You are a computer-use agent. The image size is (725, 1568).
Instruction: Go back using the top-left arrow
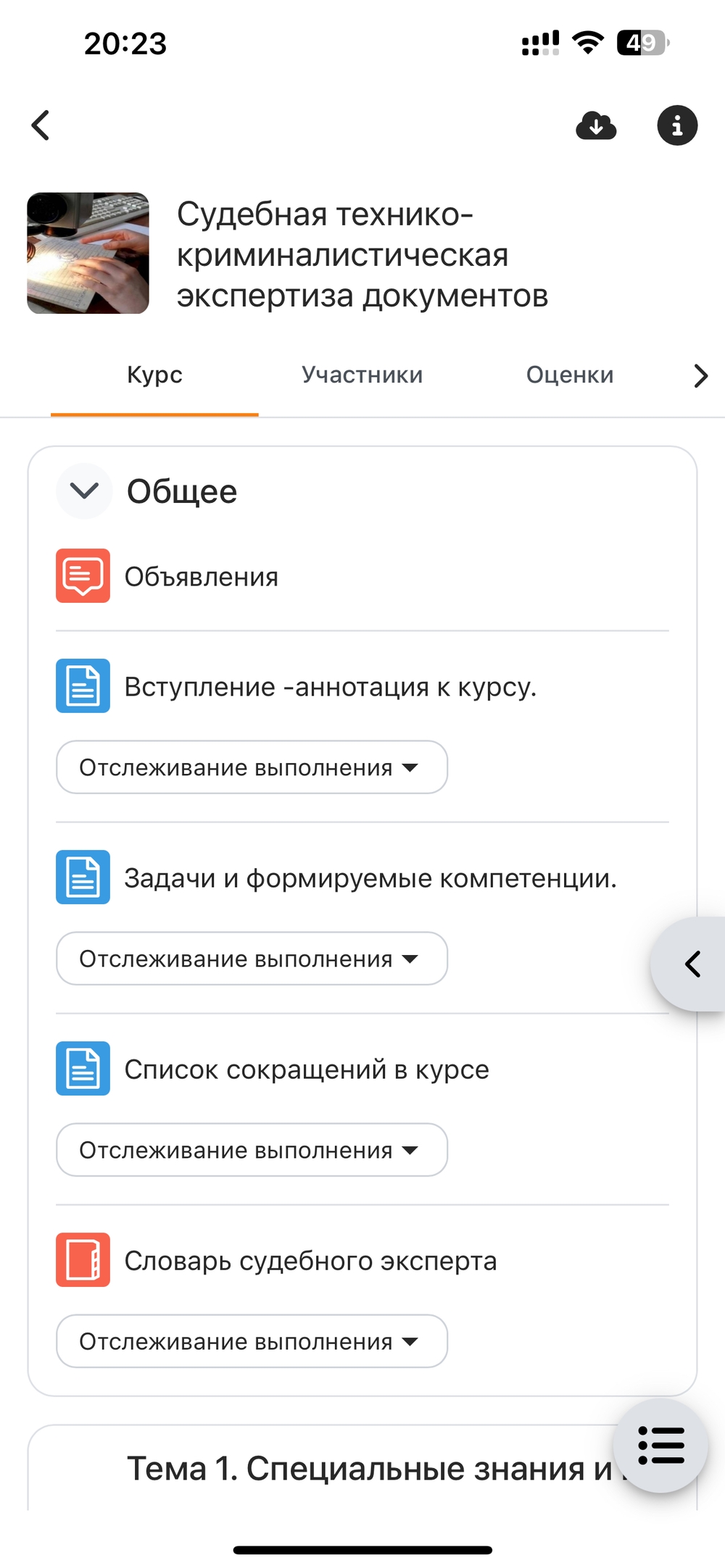41,125
